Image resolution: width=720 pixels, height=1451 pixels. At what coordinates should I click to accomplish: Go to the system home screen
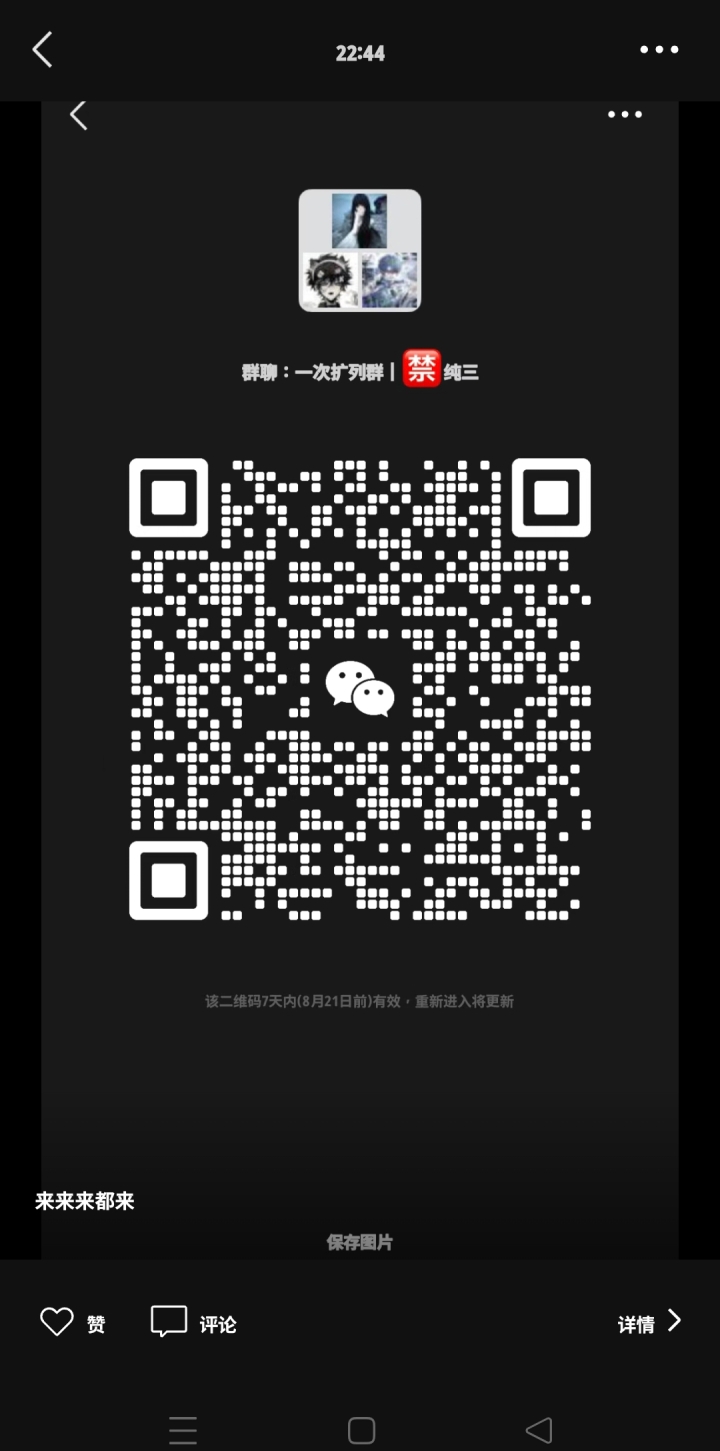(361, 1430)
